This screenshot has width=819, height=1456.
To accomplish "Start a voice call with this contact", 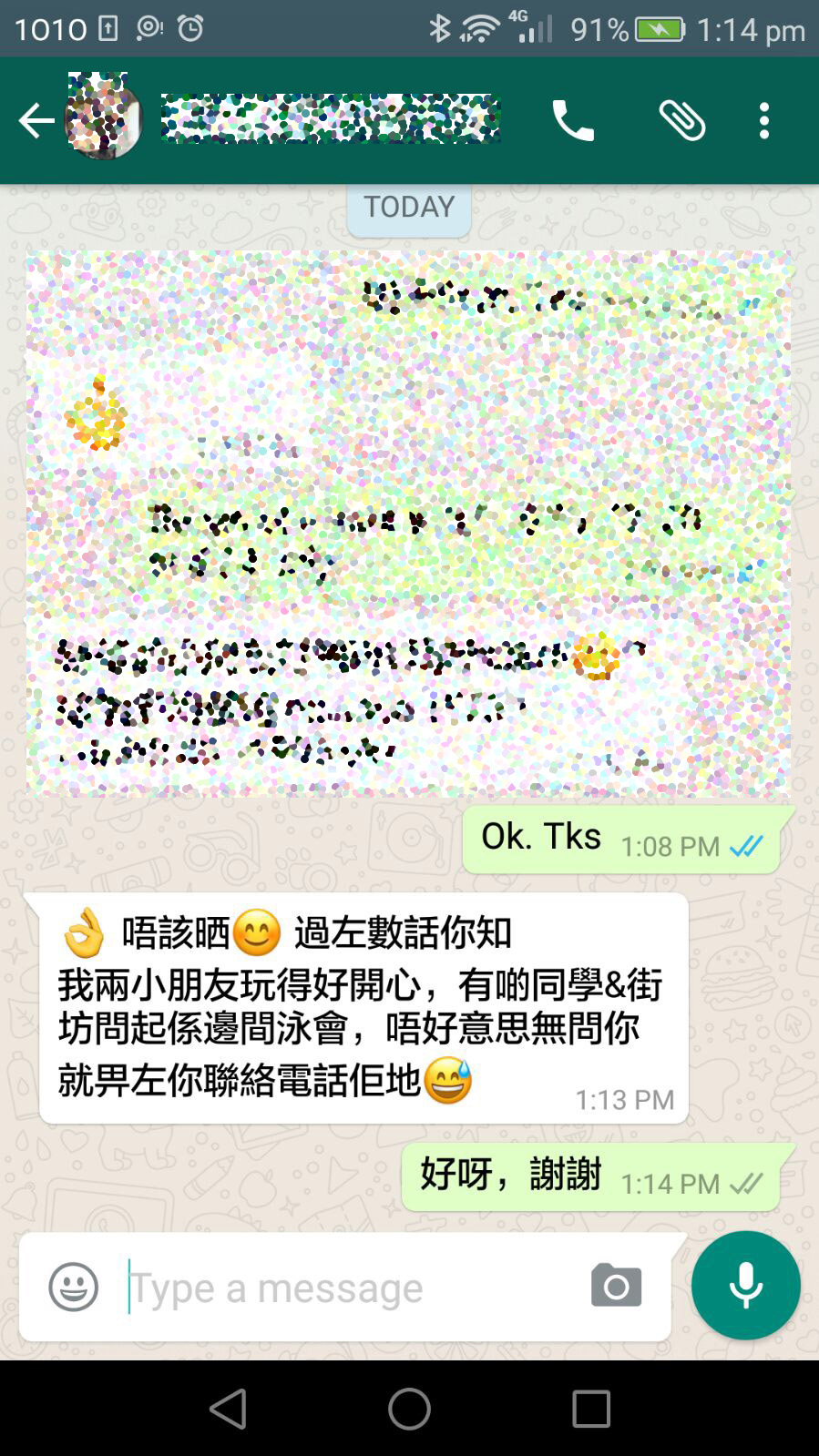I will 573,120.
